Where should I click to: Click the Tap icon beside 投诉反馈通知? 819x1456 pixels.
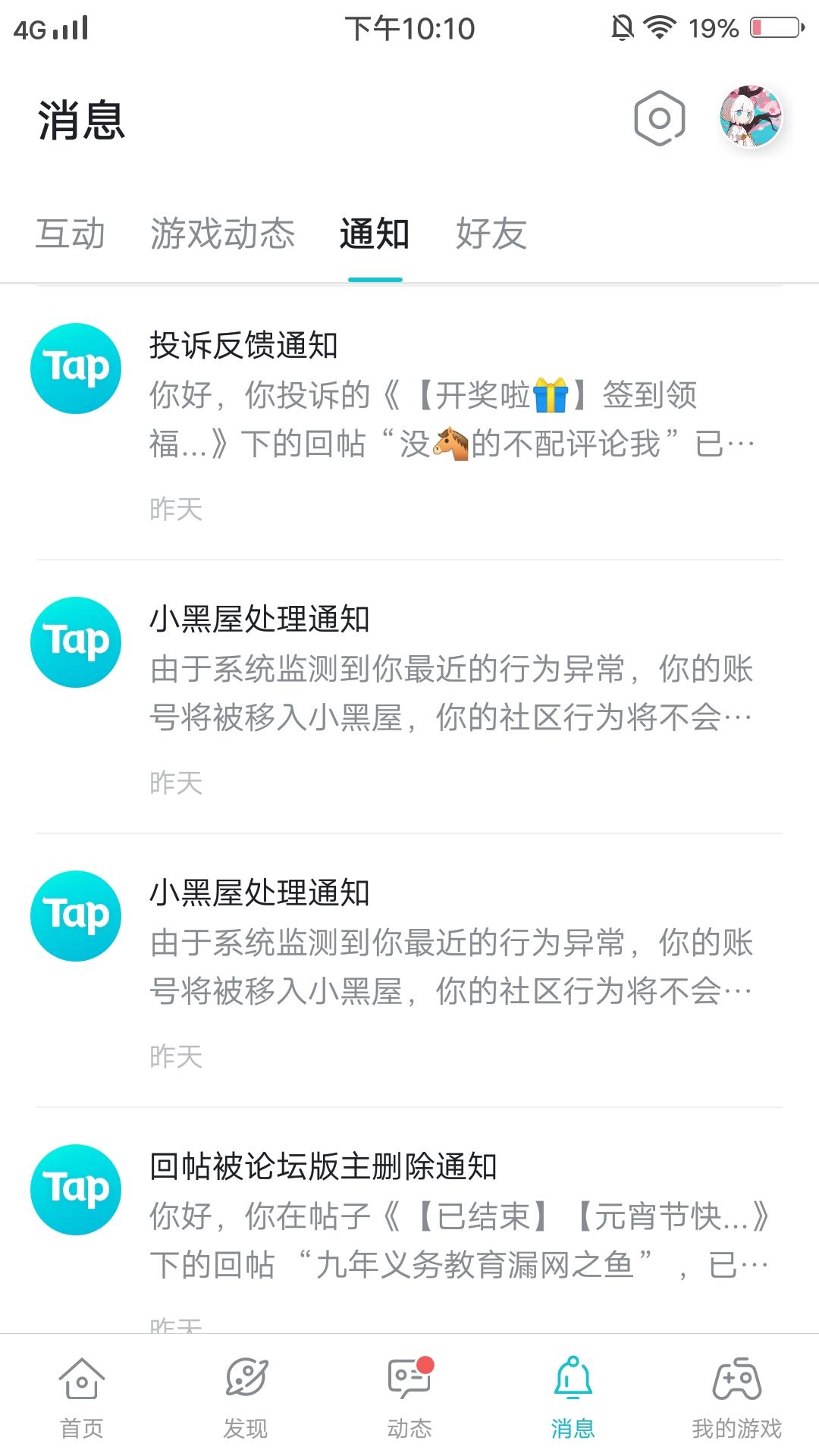(75, 366)
